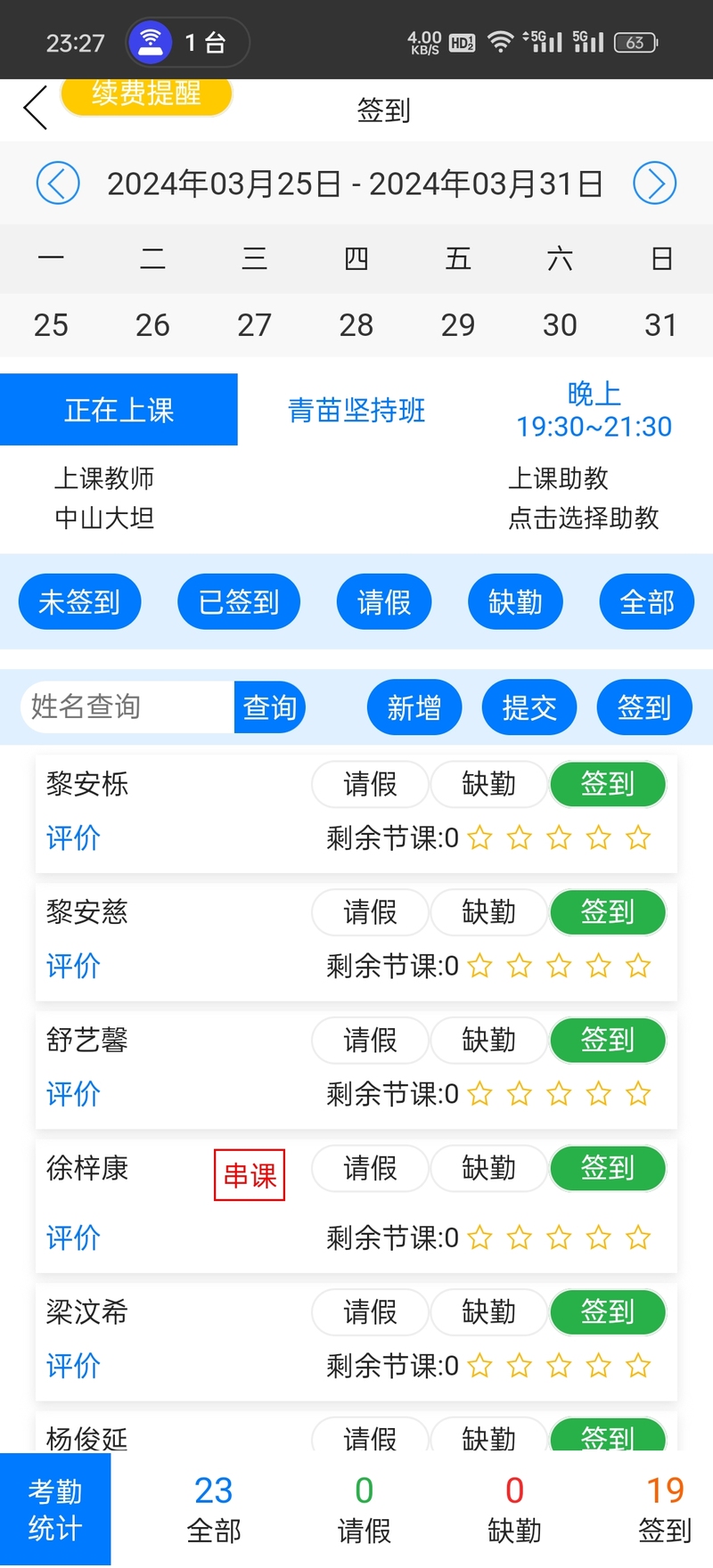
Task: Filter list by 已签到 status
Action: click(239, 601)
